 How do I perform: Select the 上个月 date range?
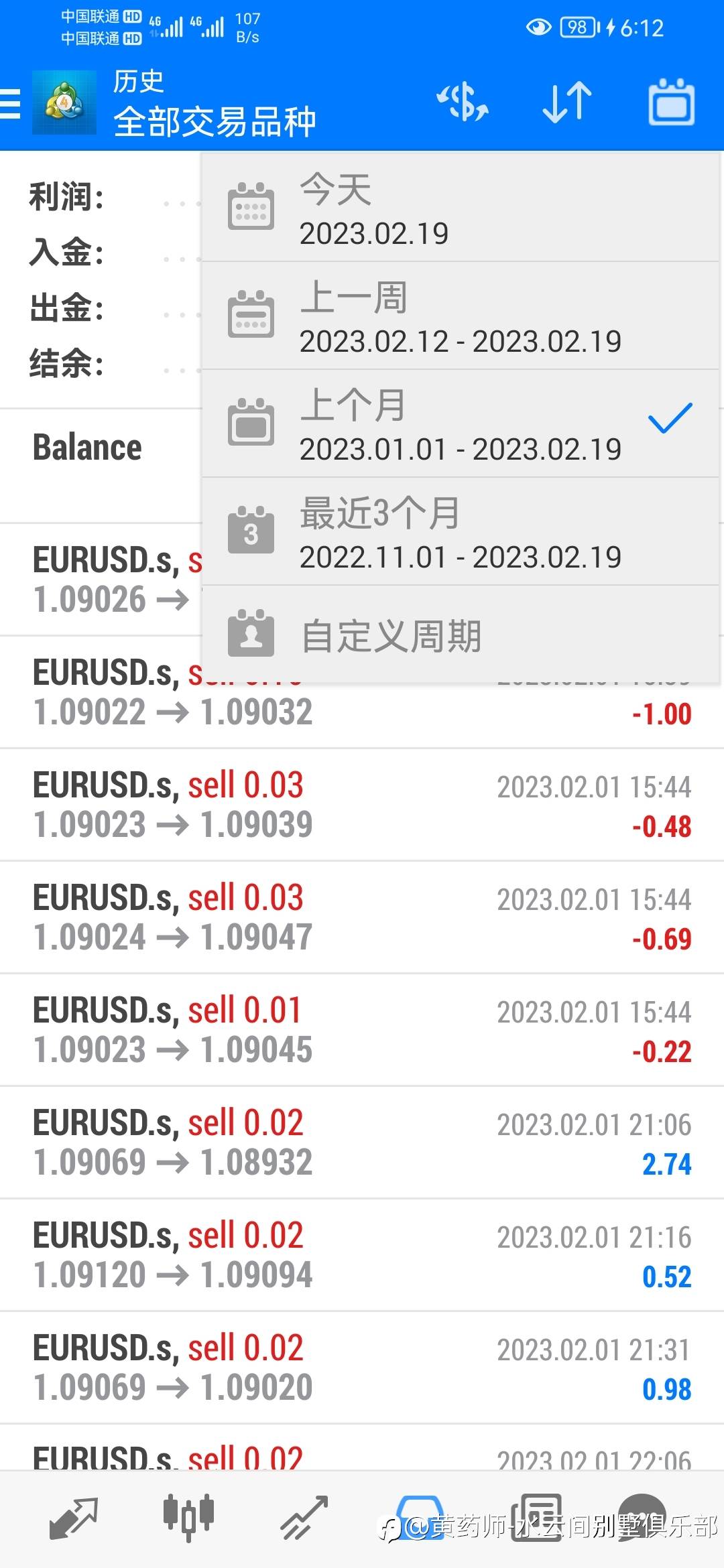(x=460, y=423)
